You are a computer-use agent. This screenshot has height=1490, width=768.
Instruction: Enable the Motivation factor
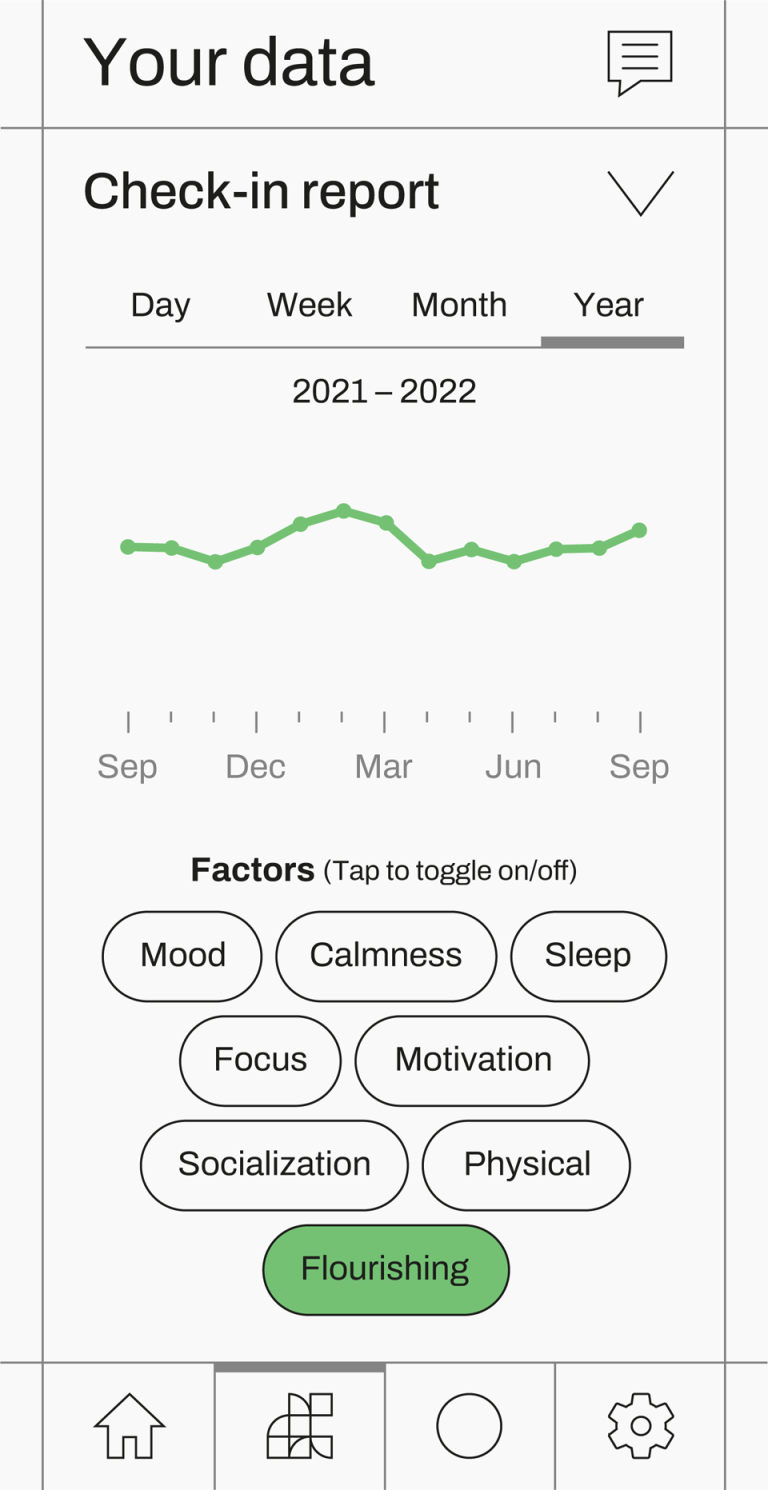472,1060
